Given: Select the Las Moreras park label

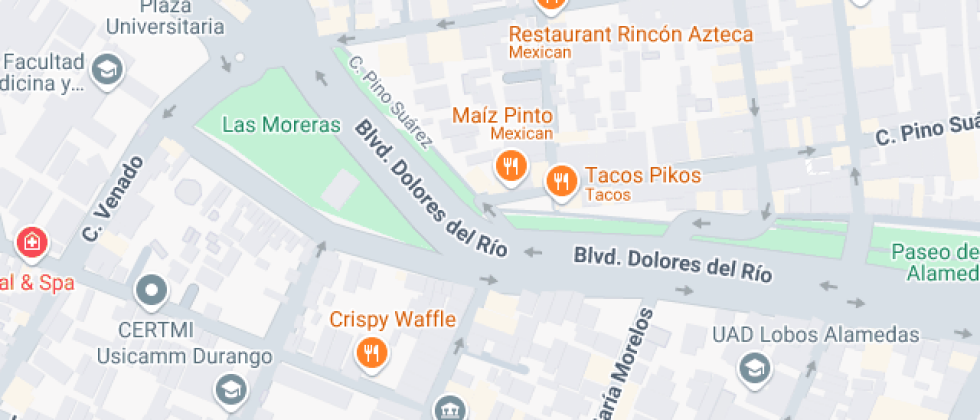Looking at the screenshot, I should [262, 125].
